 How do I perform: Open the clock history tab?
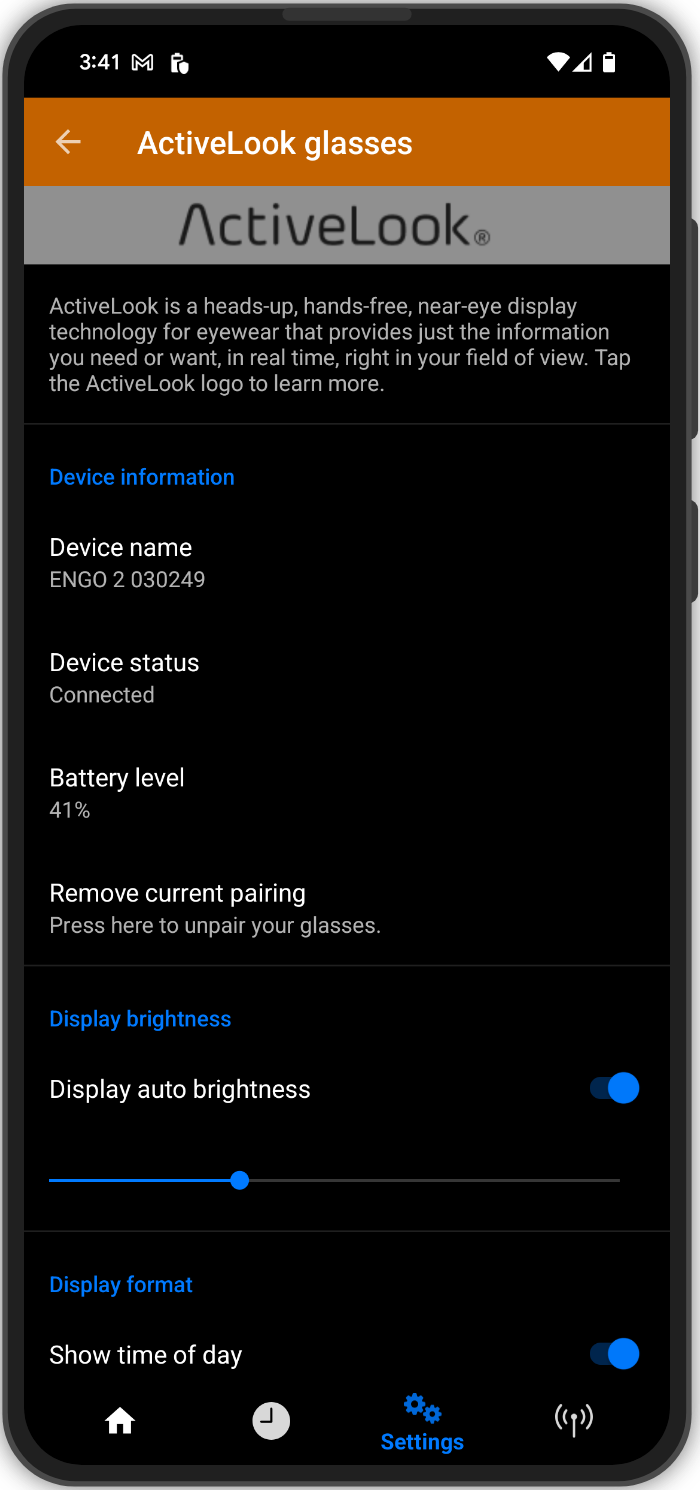pyautogui.click(x=271, y=1420)
